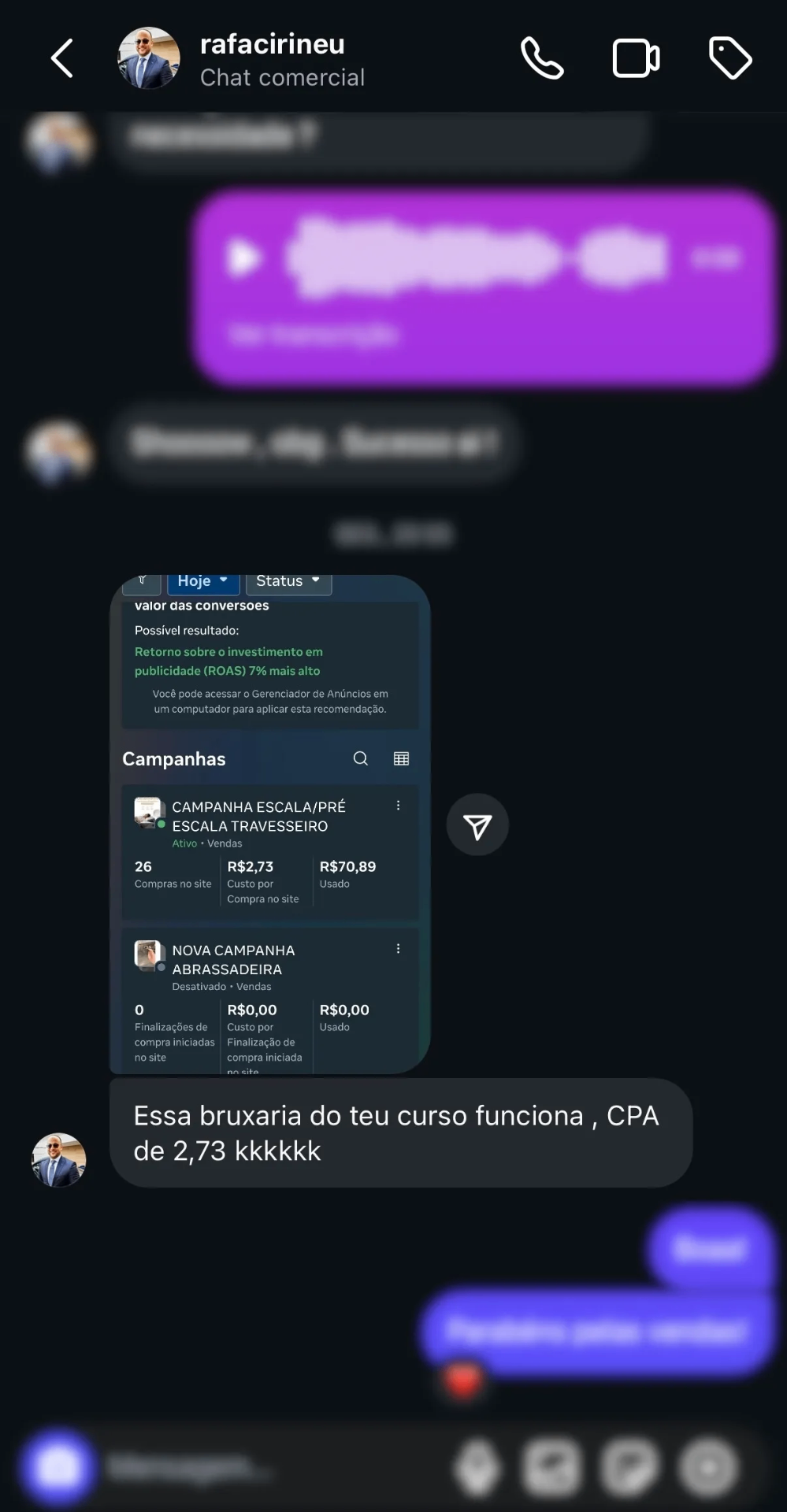Start a voice call with rafacirineu
787x1512 pixels.
point(542,59)
